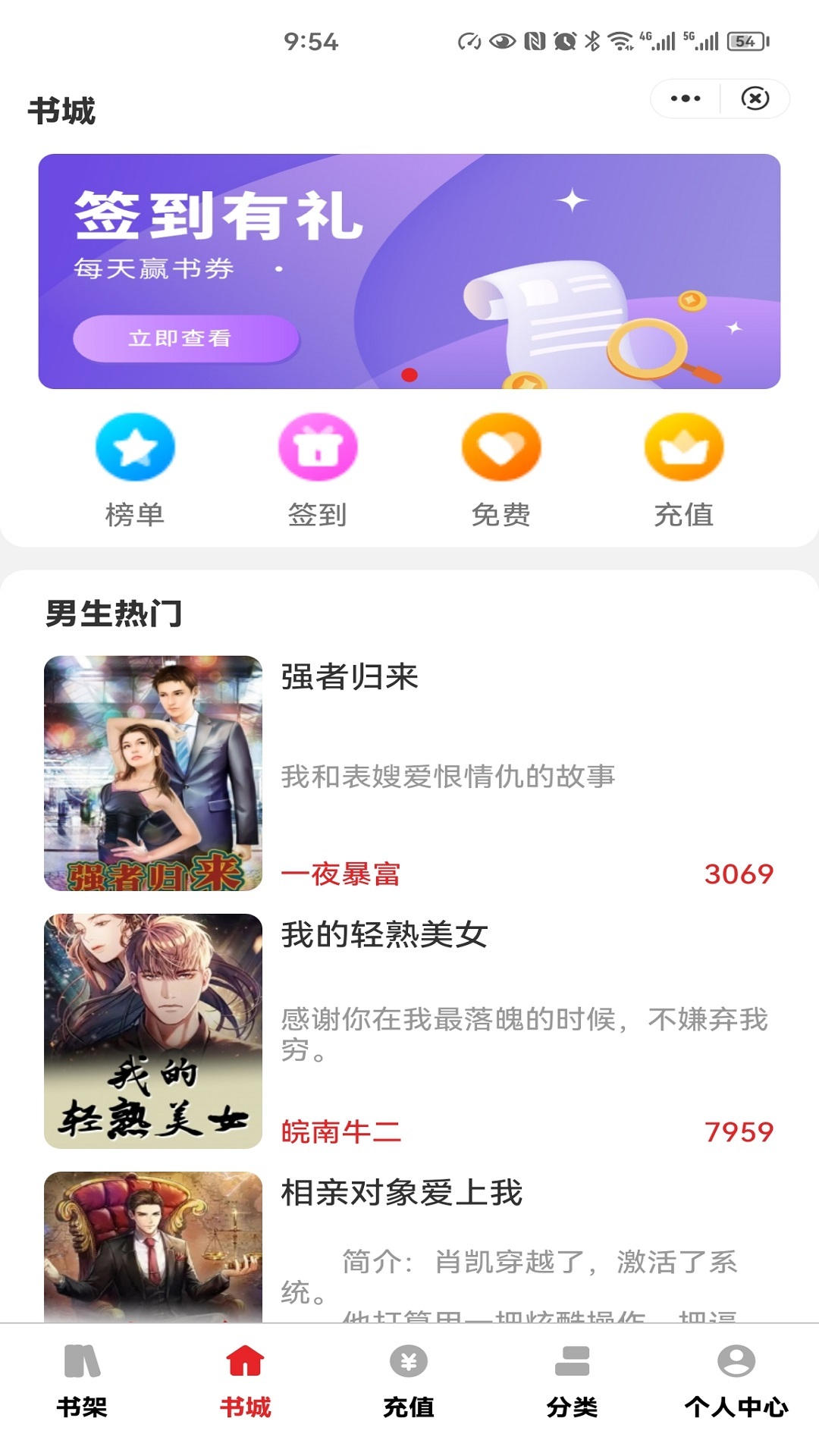
Task: Tap the 立即查看 banner button
Action: [186, 340]
